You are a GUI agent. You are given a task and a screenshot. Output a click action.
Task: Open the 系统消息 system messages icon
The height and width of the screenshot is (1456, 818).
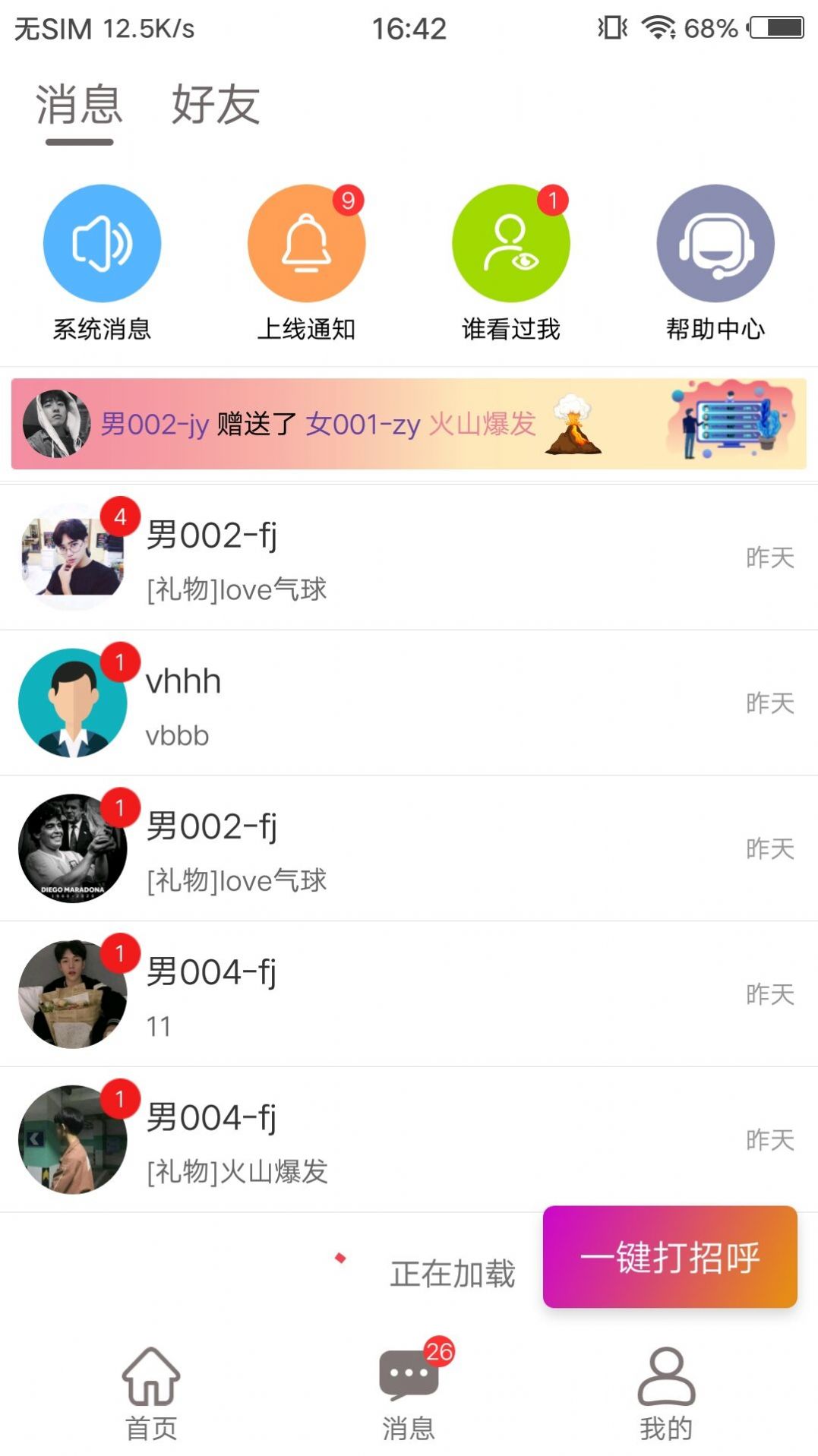pos(103,243)
